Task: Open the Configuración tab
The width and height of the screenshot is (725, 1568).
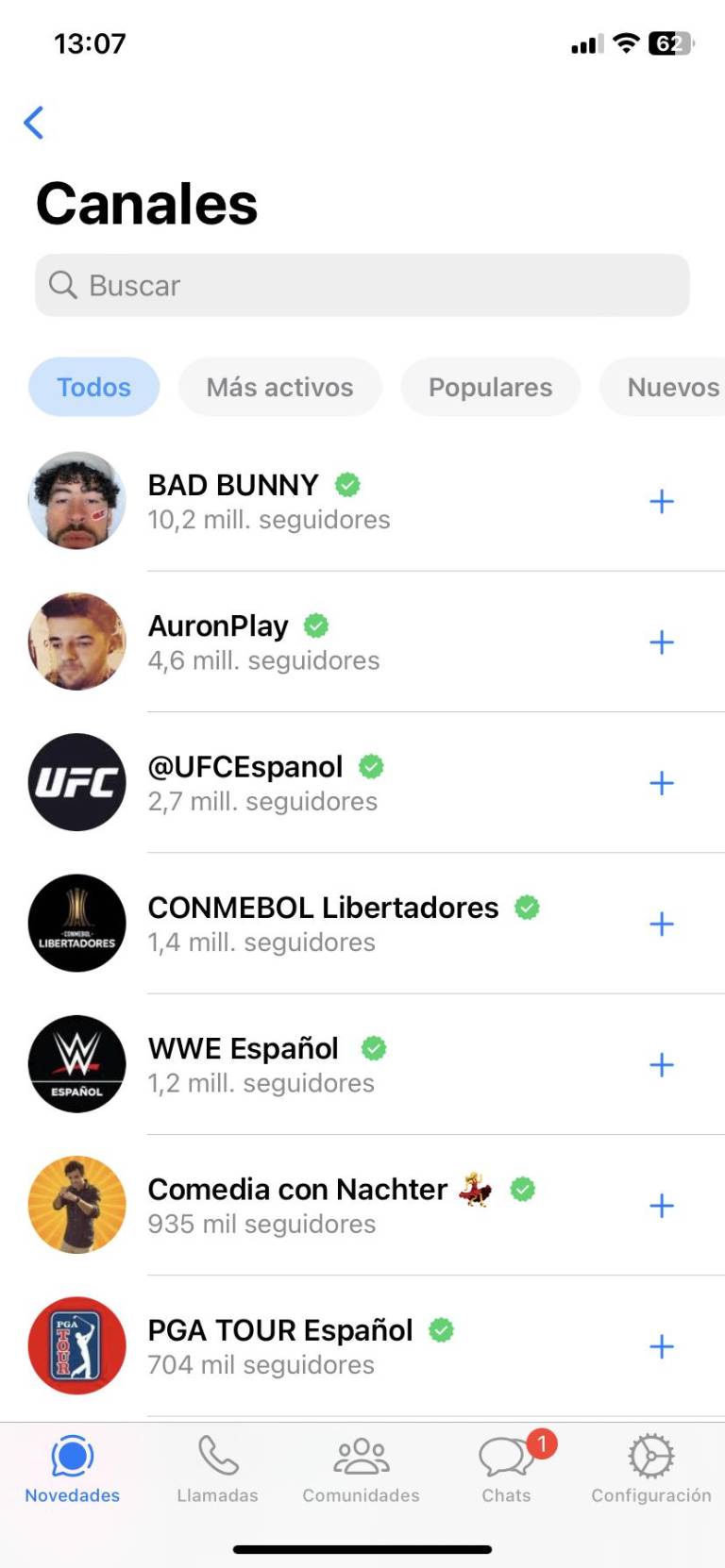Action: 651,1468
